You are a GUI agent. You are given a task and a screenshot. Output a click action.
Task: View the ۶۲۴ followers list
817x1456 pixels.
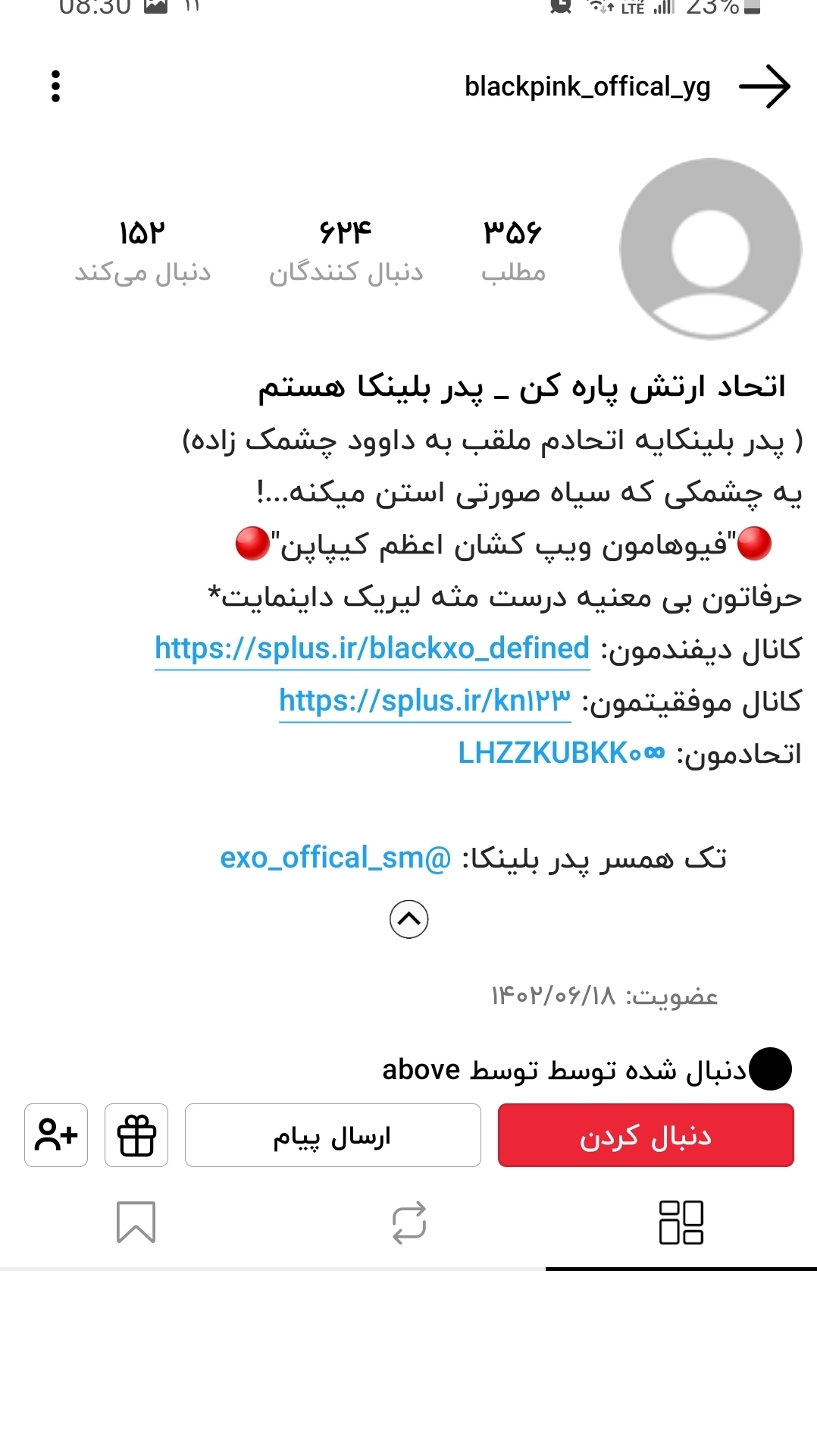[x=346, y=250]
